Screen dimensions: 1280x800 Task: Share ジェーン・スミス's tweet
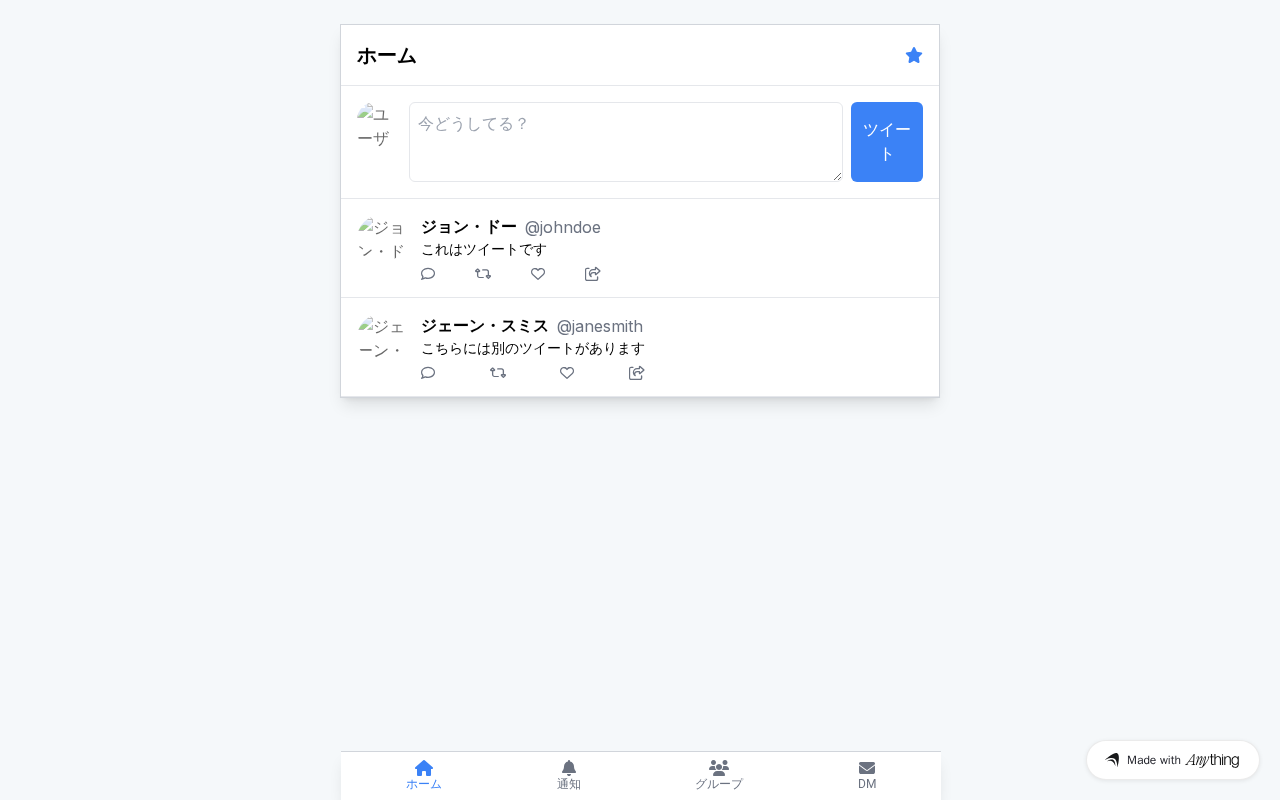[x=636, y=373]
